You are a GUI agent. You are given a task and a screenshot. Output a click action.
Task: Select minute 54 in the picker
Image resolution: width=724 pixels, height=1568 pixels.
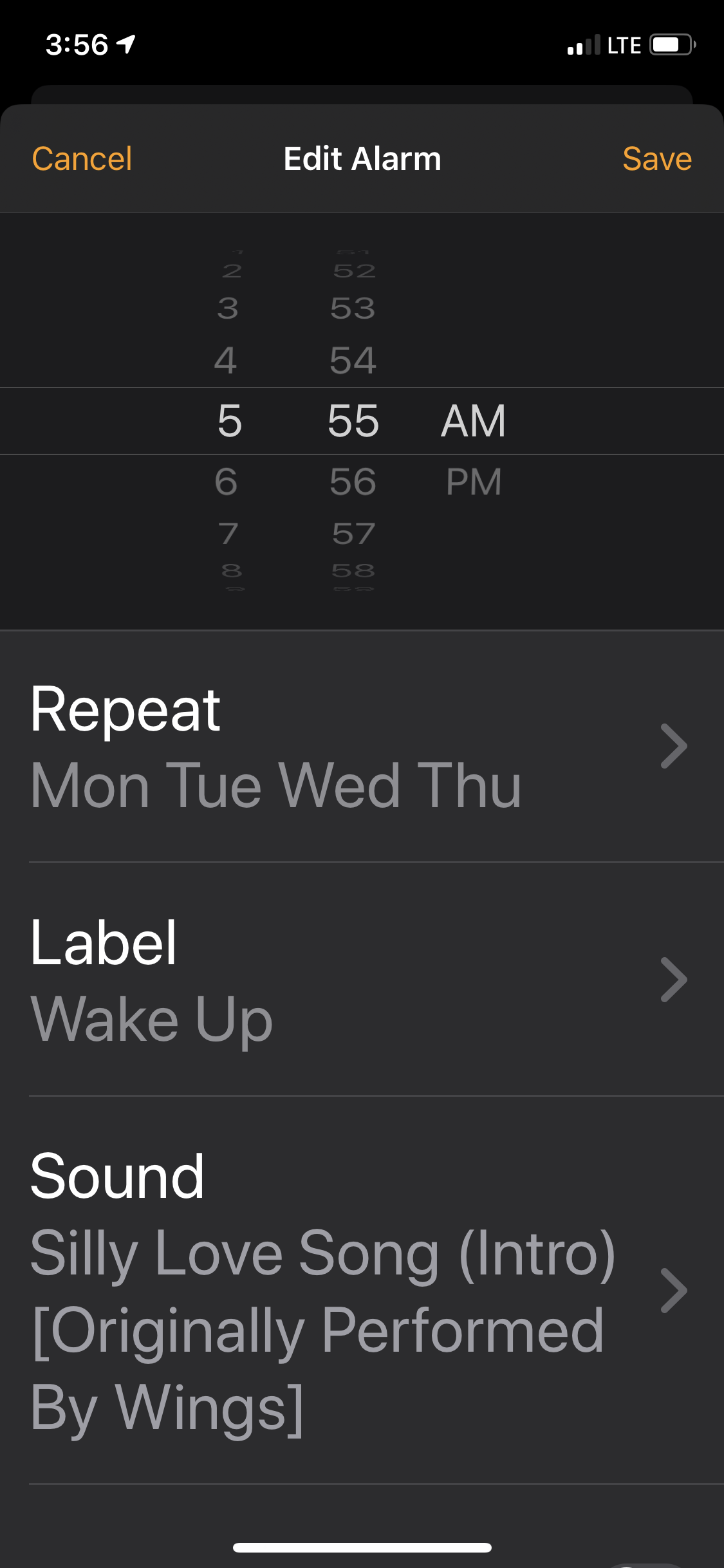point(353,360)
